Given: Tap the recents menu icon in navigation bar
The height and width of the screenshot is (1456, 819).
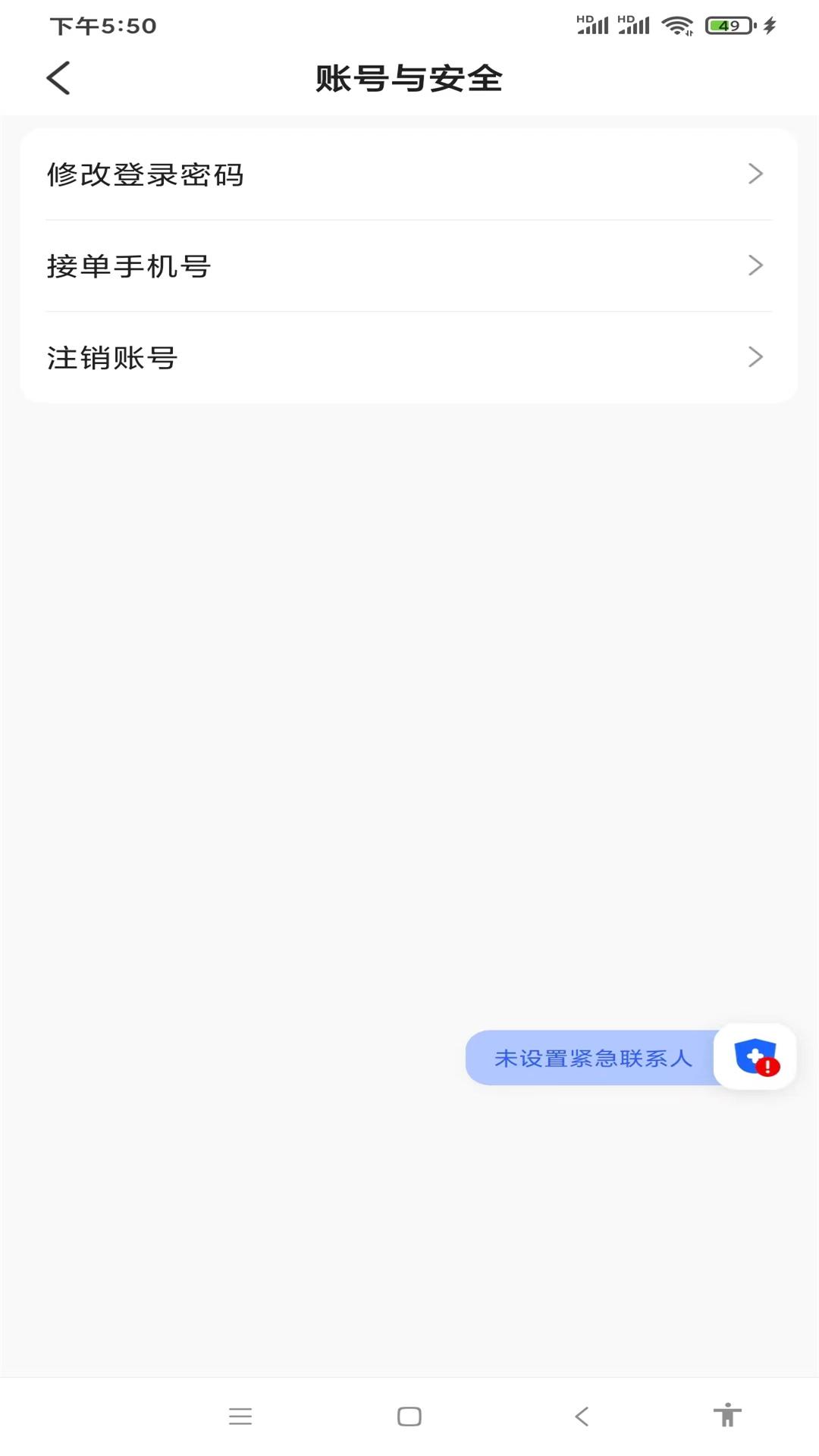Looking at the screenshot, I should [241, 1416].
